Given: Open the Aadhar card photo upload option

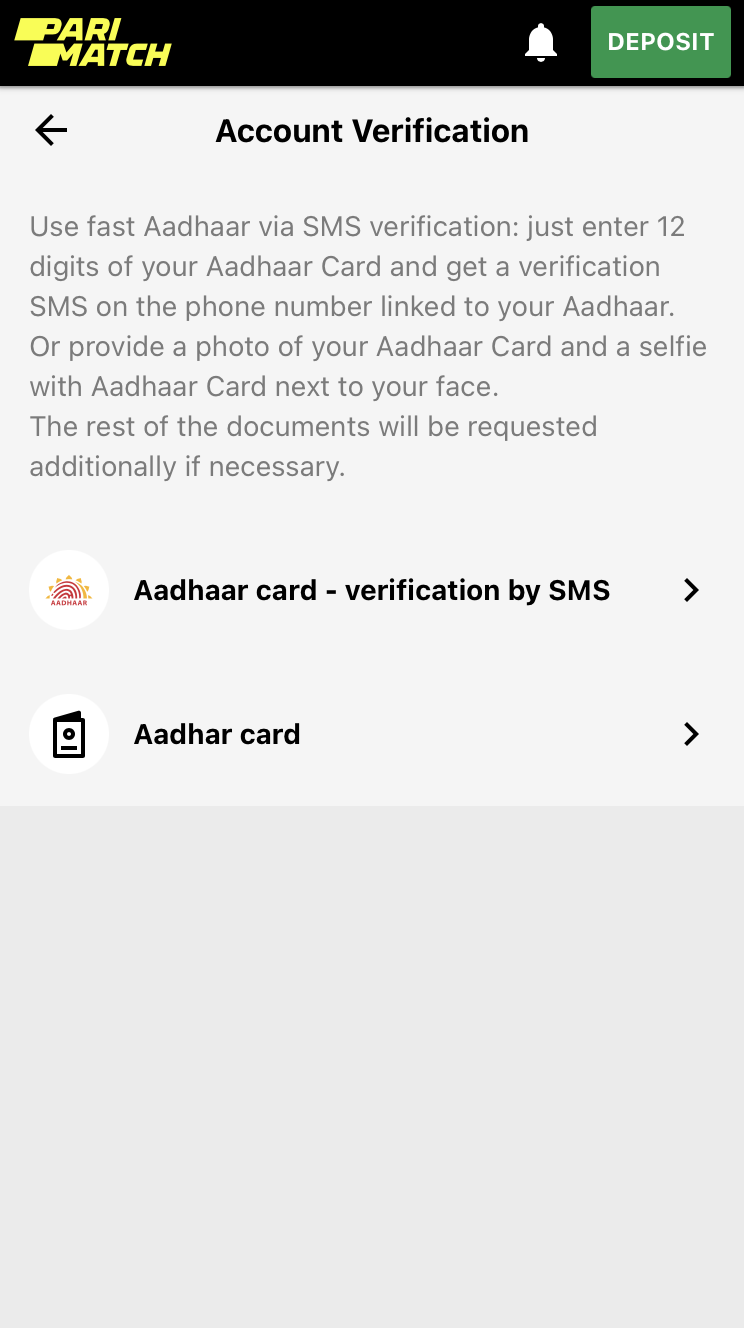Looking at the screenshot, I should click(x=370, y=734).
